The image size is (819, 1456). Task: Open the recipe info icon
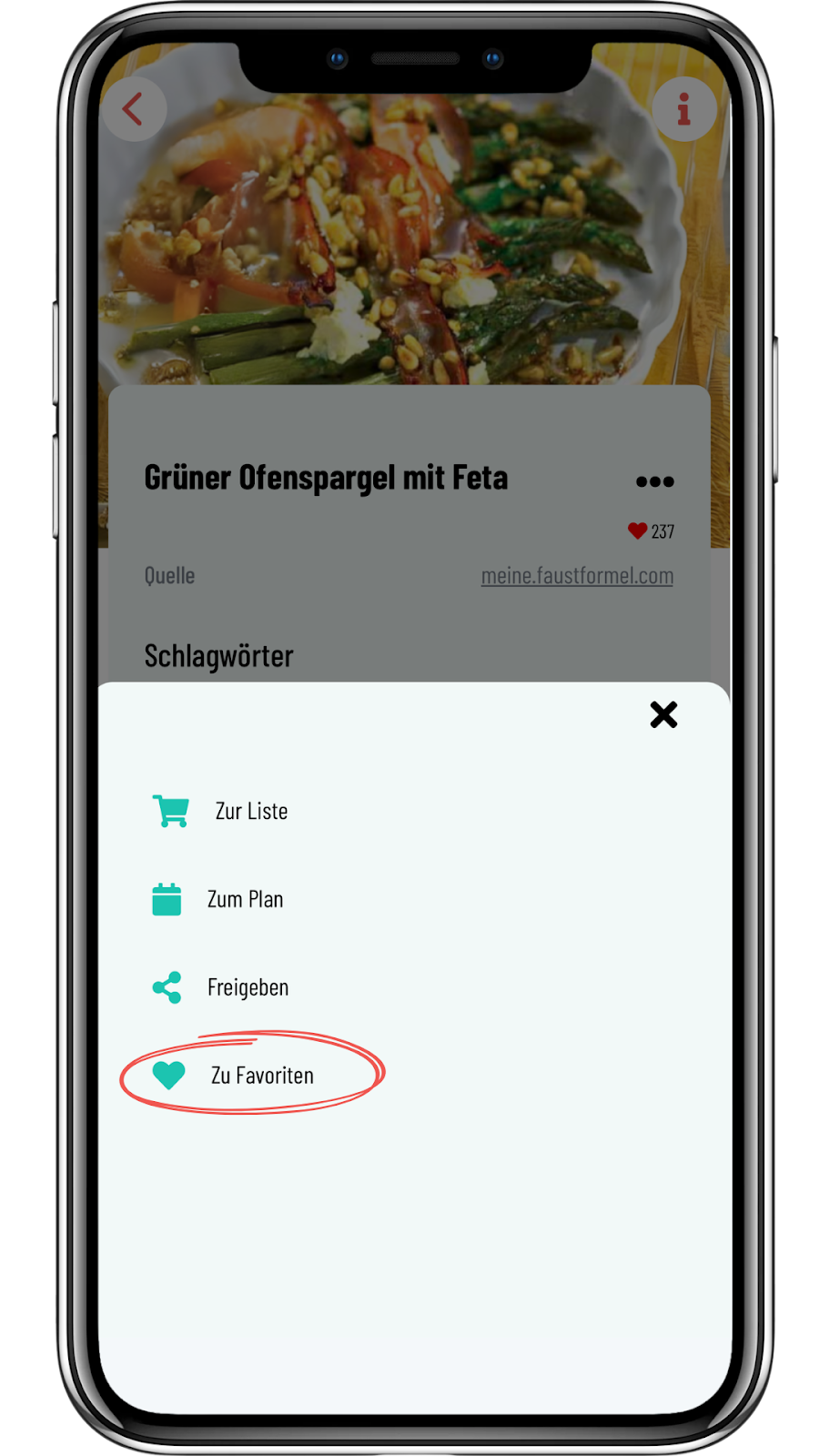683,109
